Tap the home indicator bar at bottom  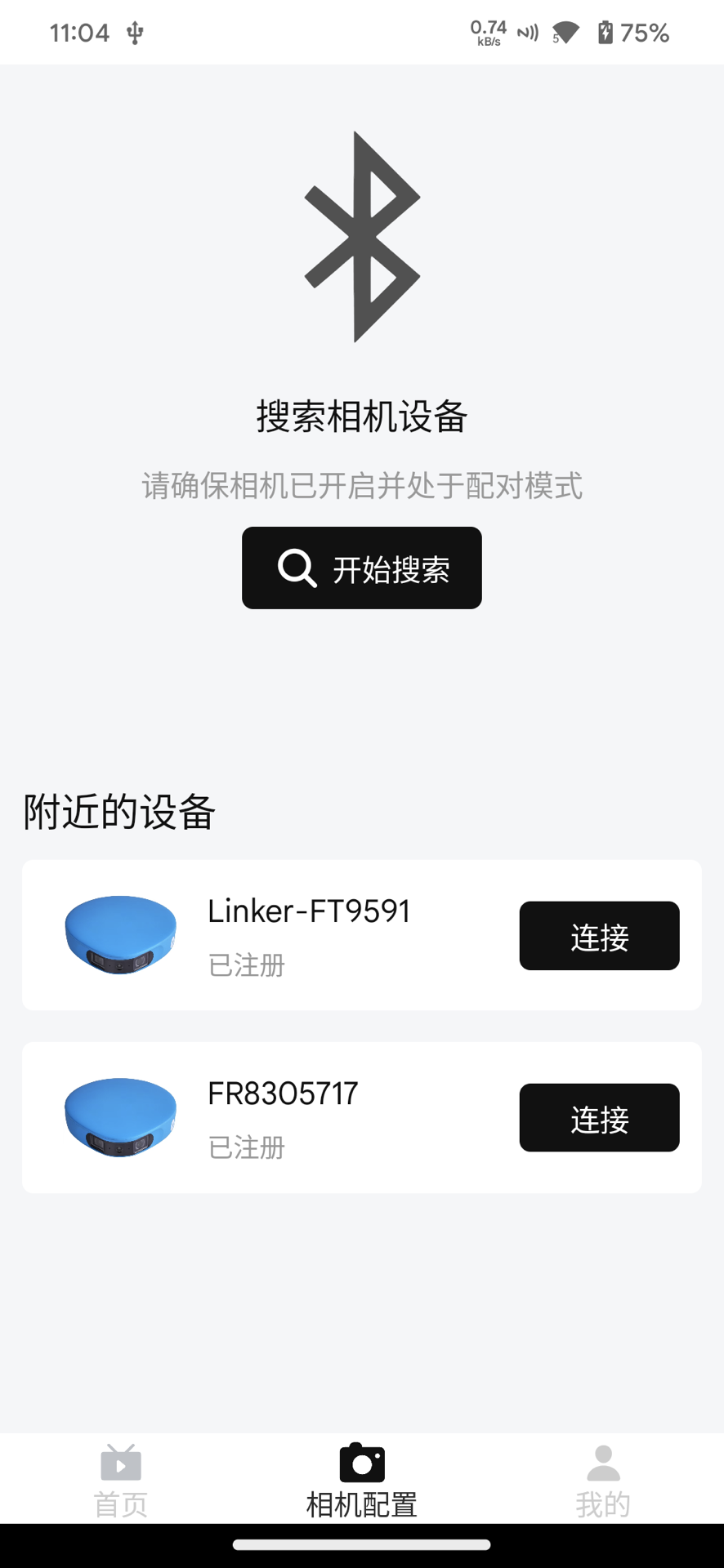[360, 1543]
